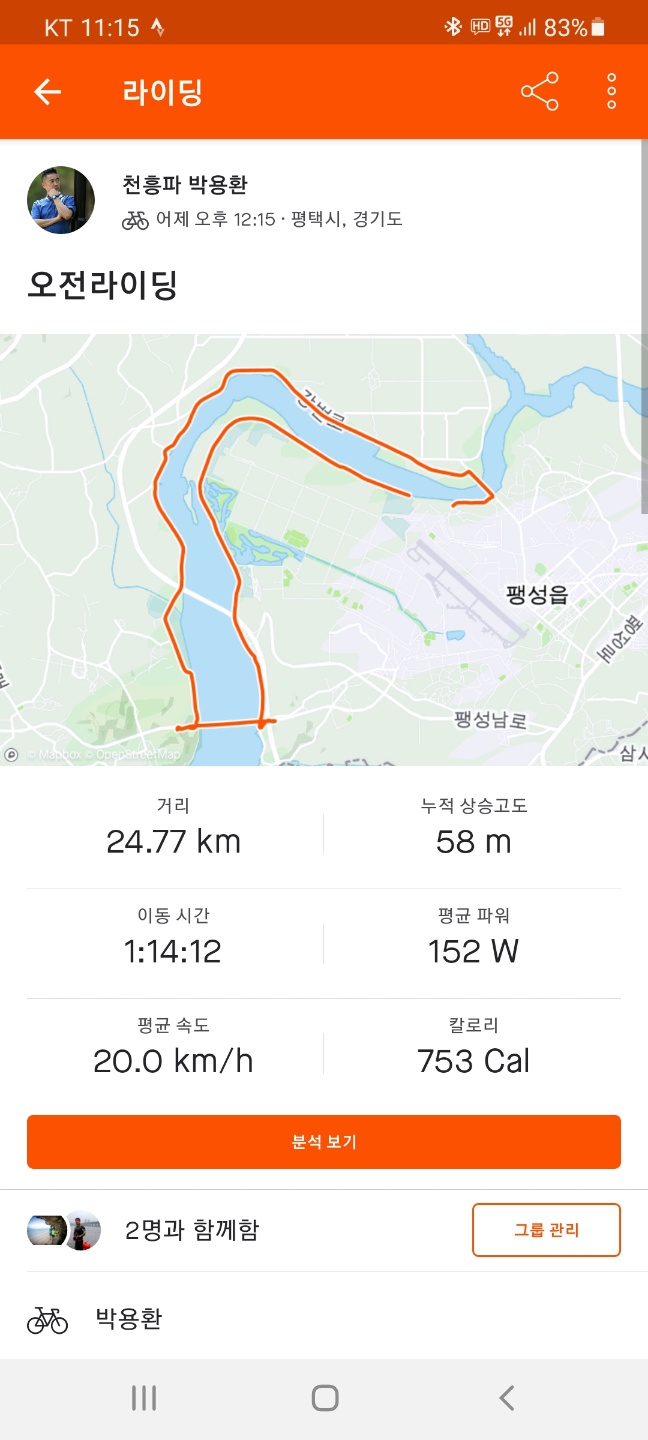View the 2명과 함께함 participants
Image resolution: width=648 pixels, height=1440 pixels.
click(x=191, y=1230)
